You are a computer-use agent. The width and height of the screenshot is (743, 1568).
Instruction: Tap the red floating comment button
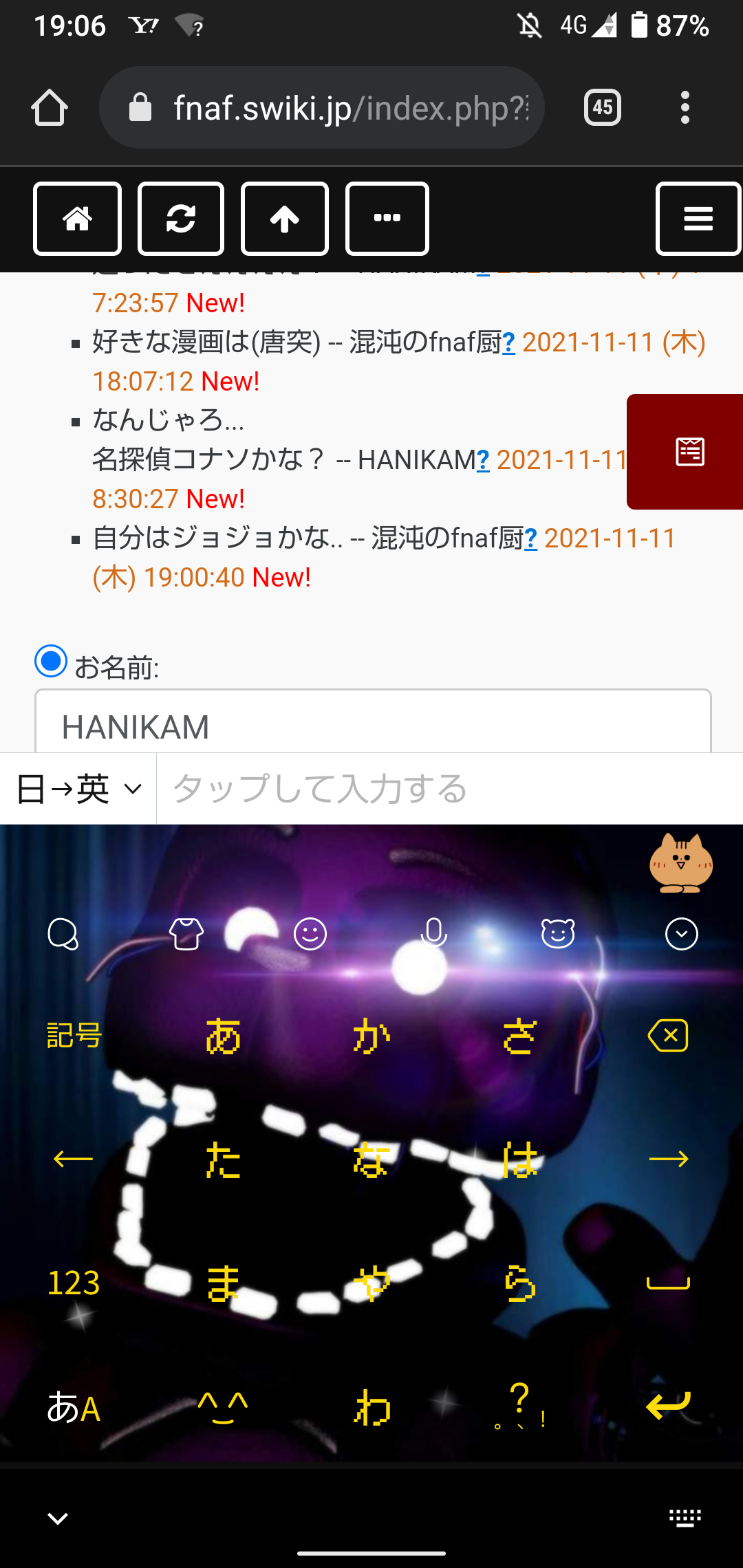[689, 452]
